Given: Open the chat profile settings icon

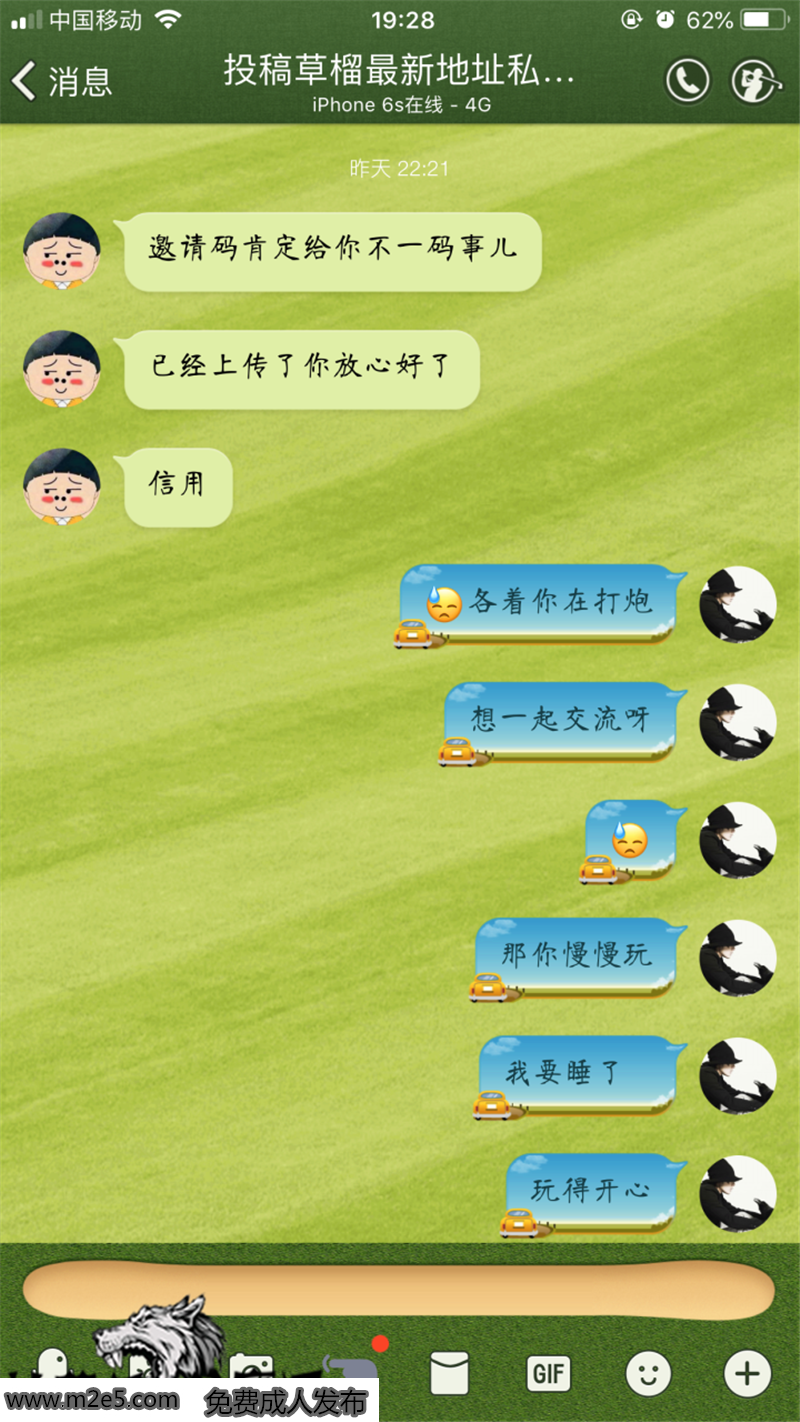Looking at the screenshot, I should pos(756,81).
